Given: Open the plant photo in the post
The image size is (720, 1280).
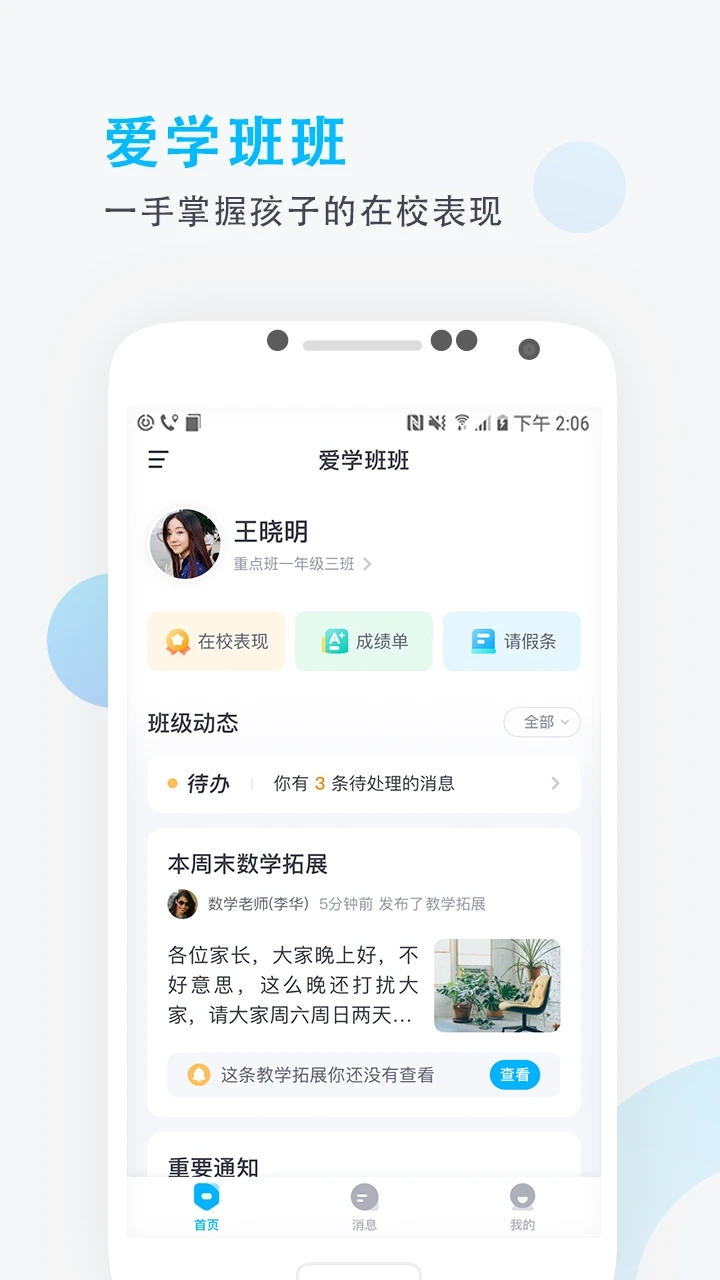Looking at the screenshot, I should [497, 986].
